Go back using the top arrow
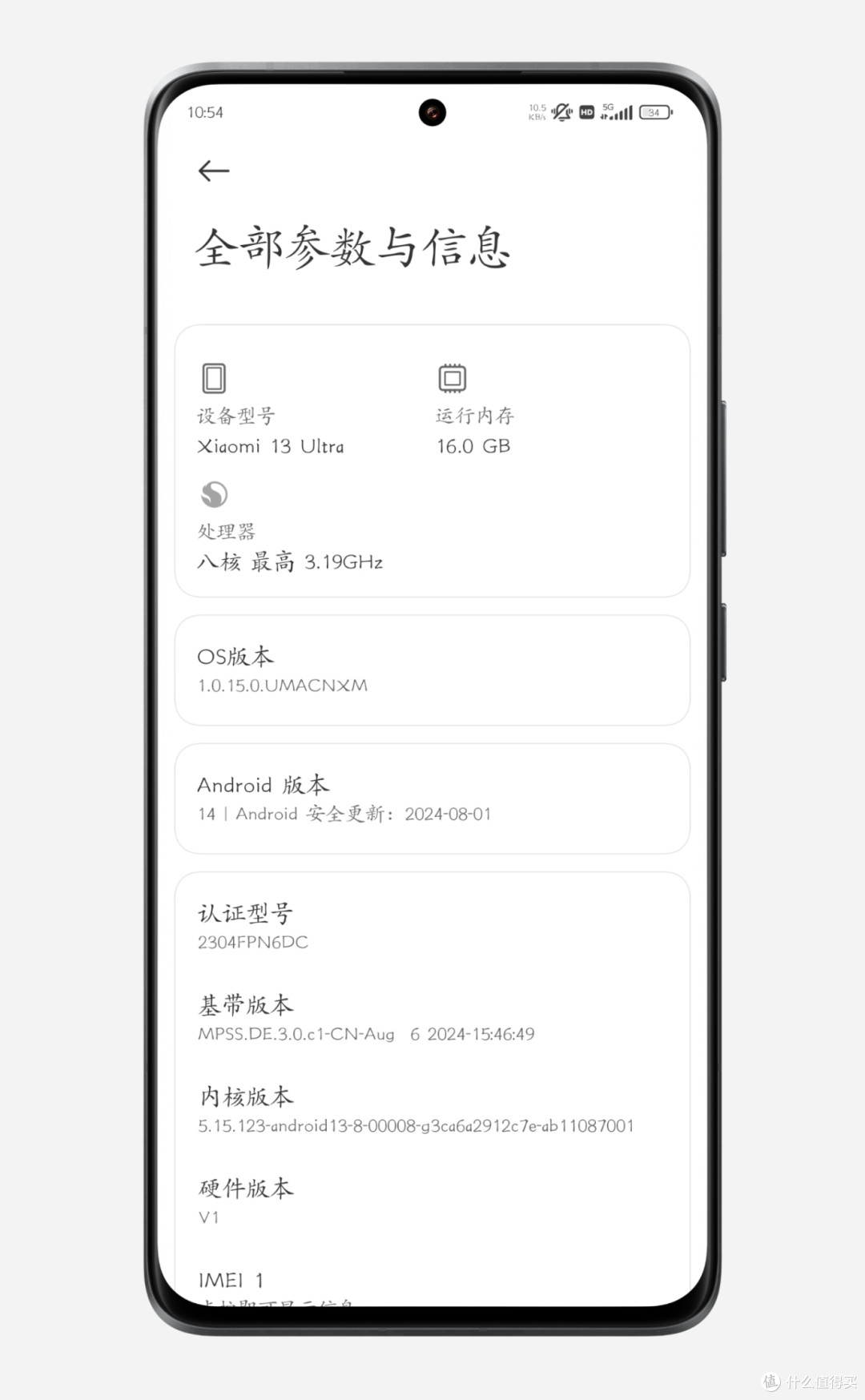Viewport: 865px width, 1400px height. 213,171
